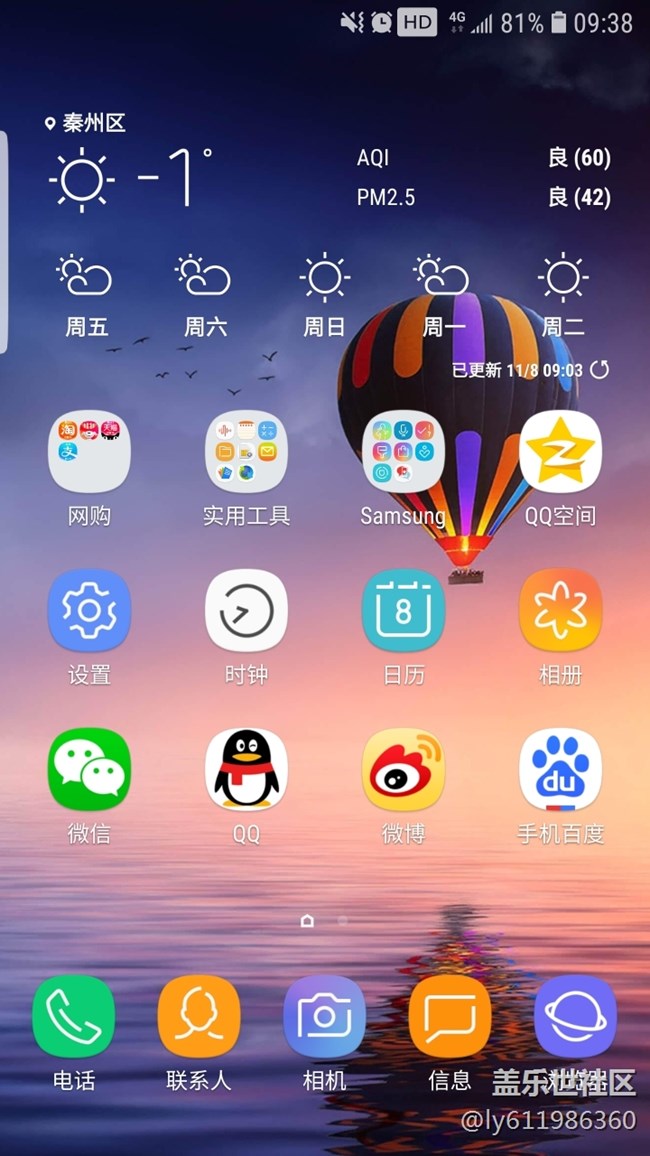Open the 网购 folder
This screenshot has width=650, height=1156.
tap(89, 452)
